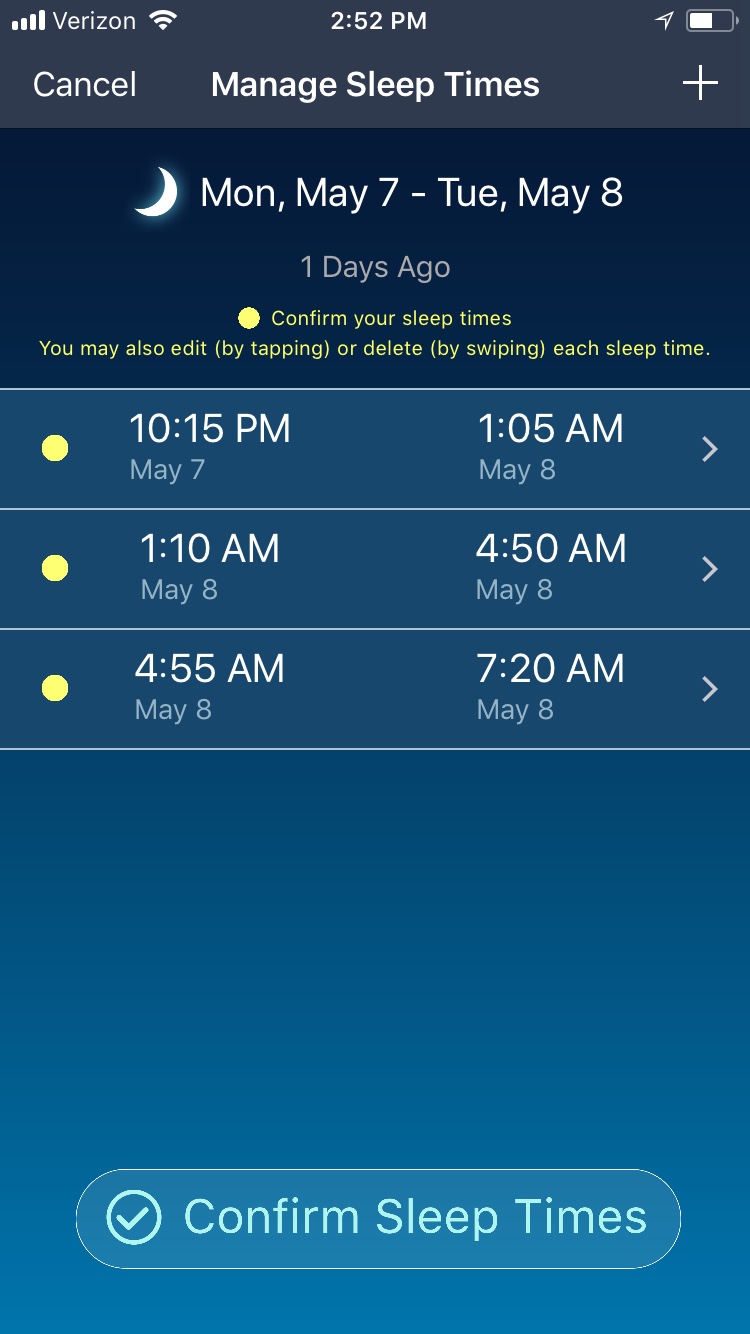Tap the yellow dot beside 1:10 AM entry
The image size is (750, 1334).
[x=55, y=568]
